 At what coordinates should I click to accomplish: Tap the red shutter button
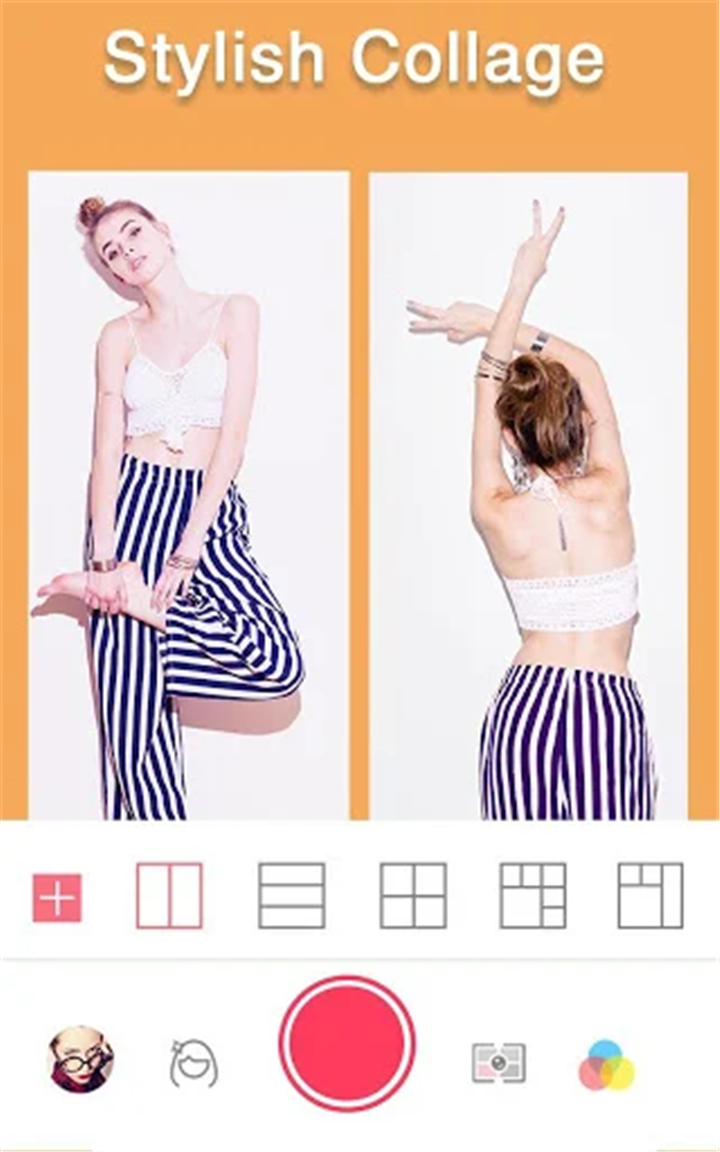coord(347,1046)
